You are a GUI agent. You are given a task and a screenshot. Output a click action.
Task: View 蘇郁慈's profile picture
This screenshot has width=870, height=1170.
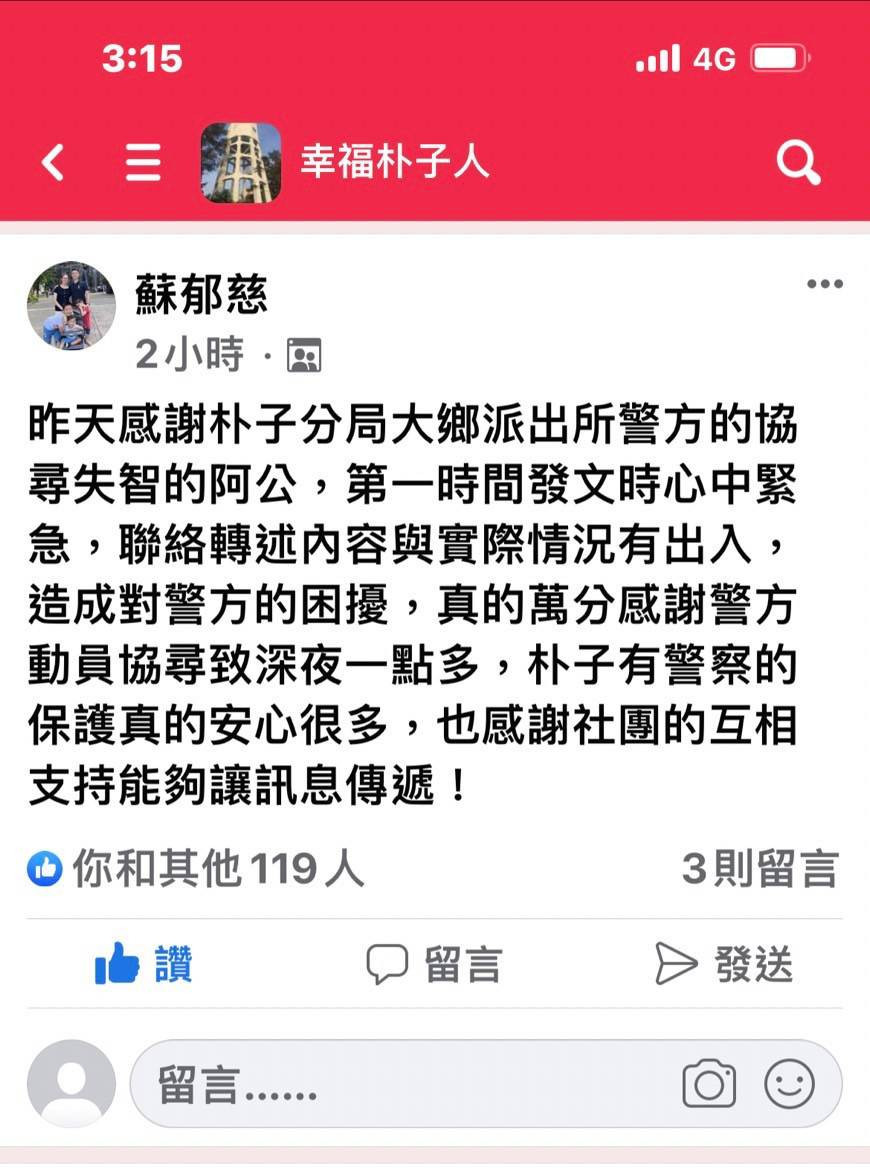(71, 306)
